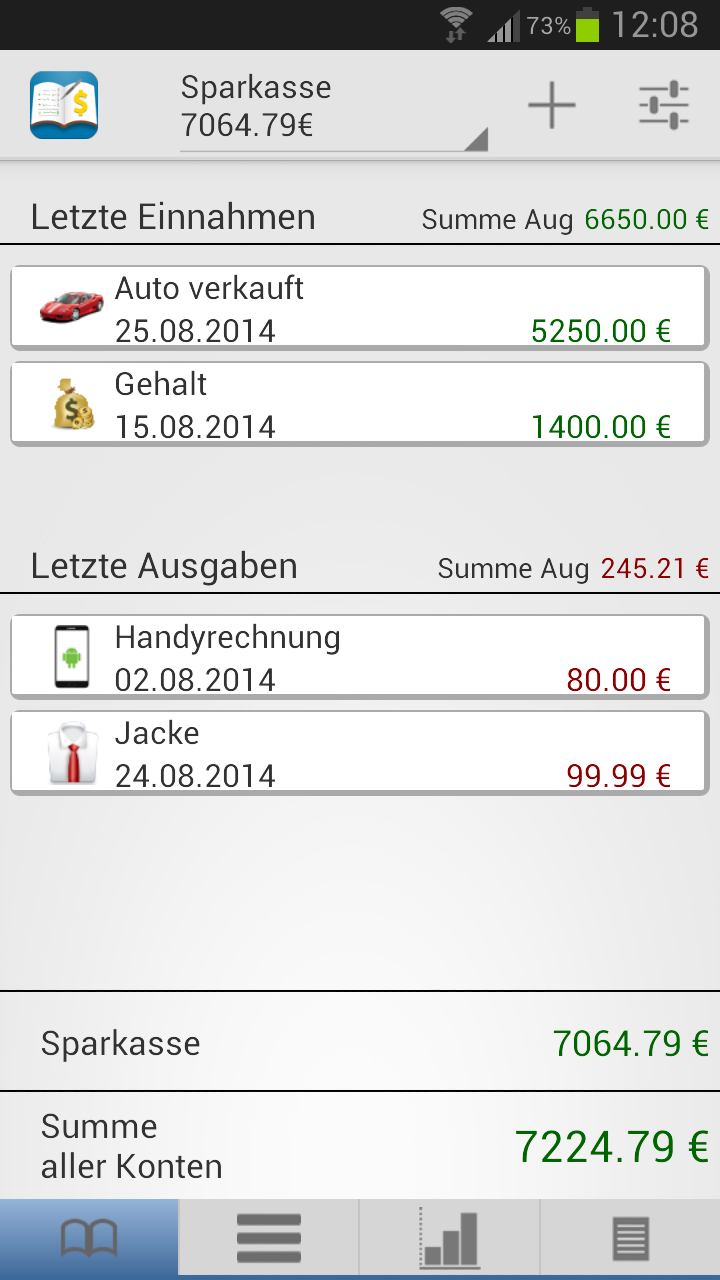Open the report tab at bottom right
This screenshot has width=720, height=1280.
[630, 1237]
